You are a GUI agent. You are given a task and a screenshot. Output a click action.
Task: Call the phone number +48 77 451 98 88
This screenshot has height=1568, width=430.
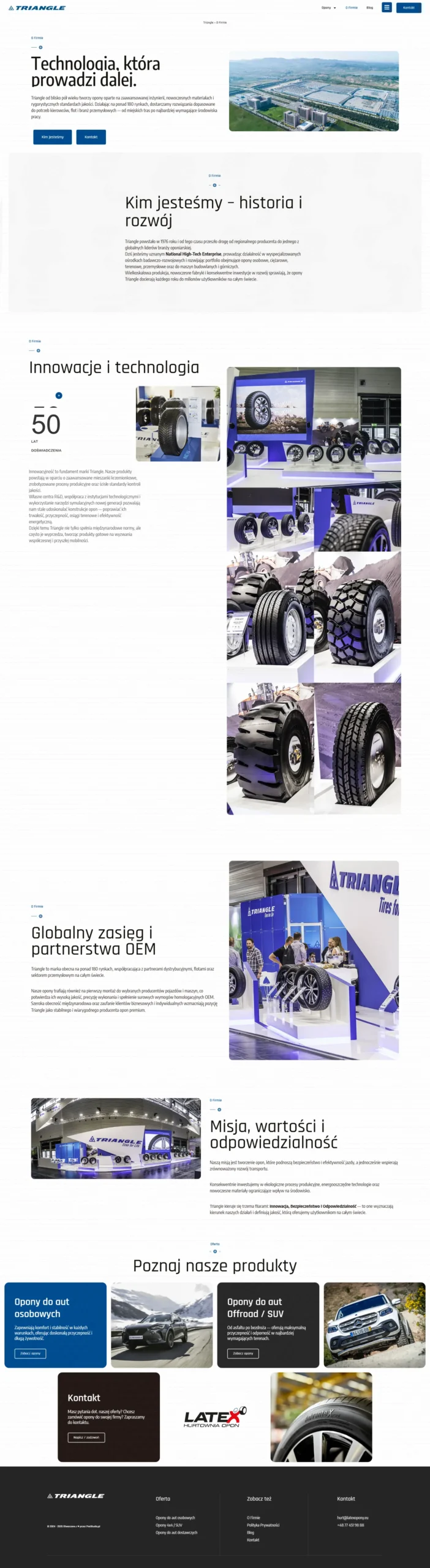(x=350, y=1525)
